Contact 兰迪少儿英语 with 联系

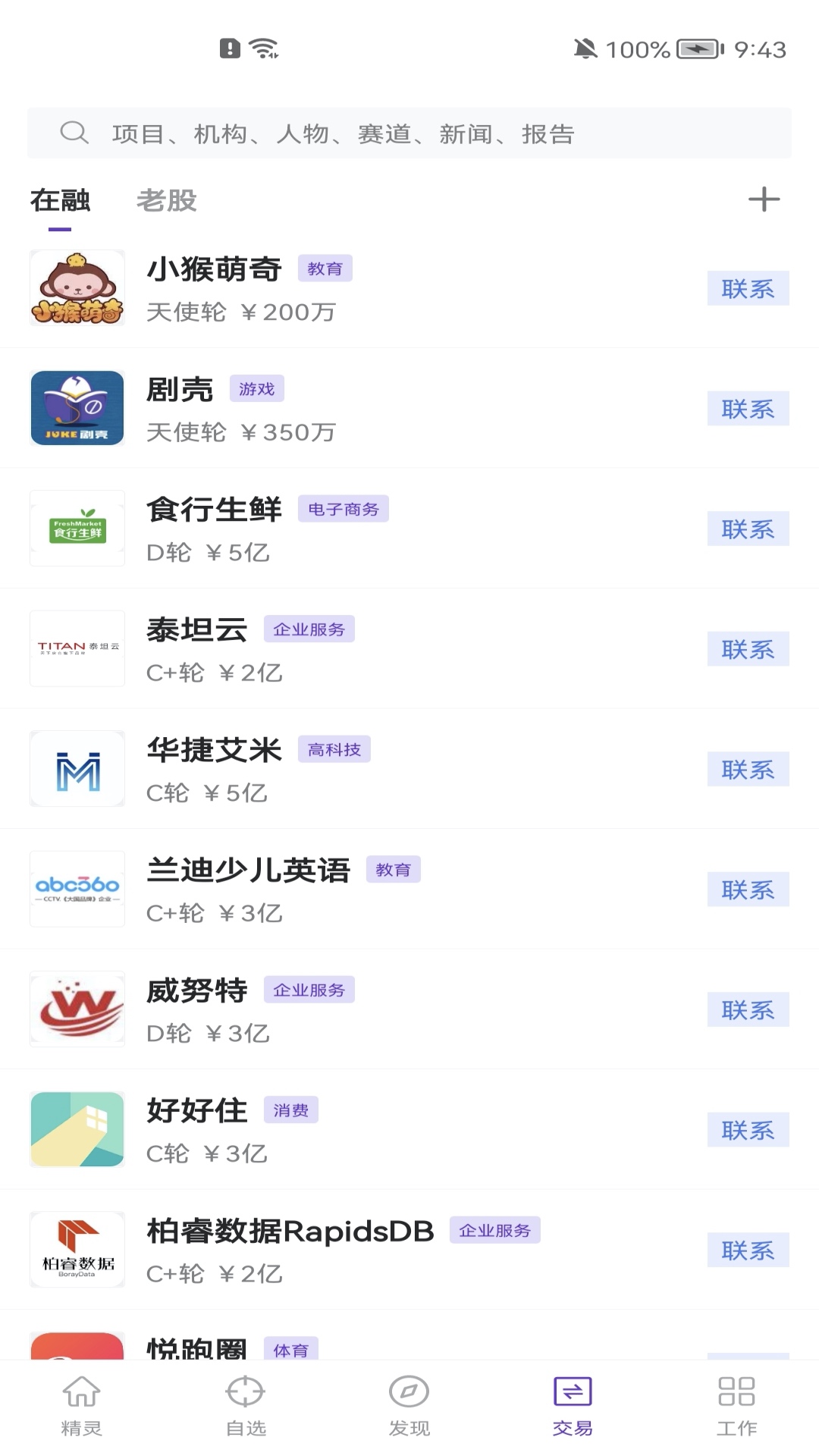point(748,890)
